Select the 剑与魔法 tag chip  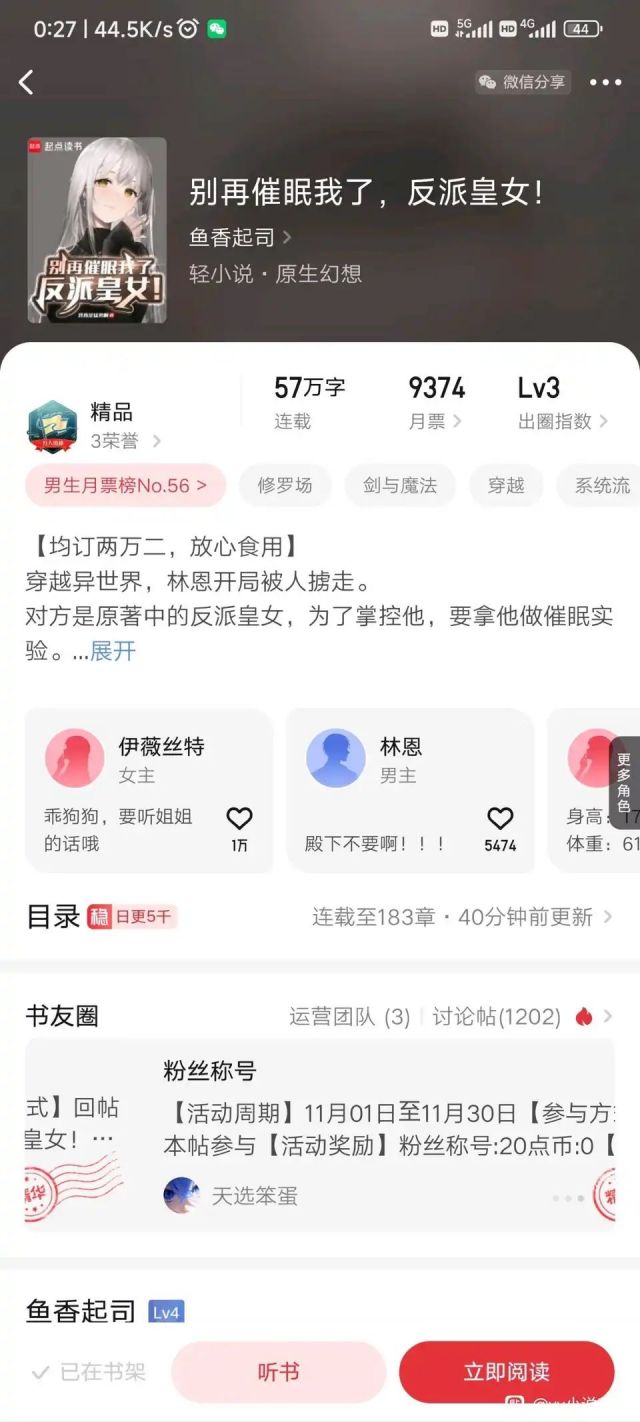(x=400, y=486)
